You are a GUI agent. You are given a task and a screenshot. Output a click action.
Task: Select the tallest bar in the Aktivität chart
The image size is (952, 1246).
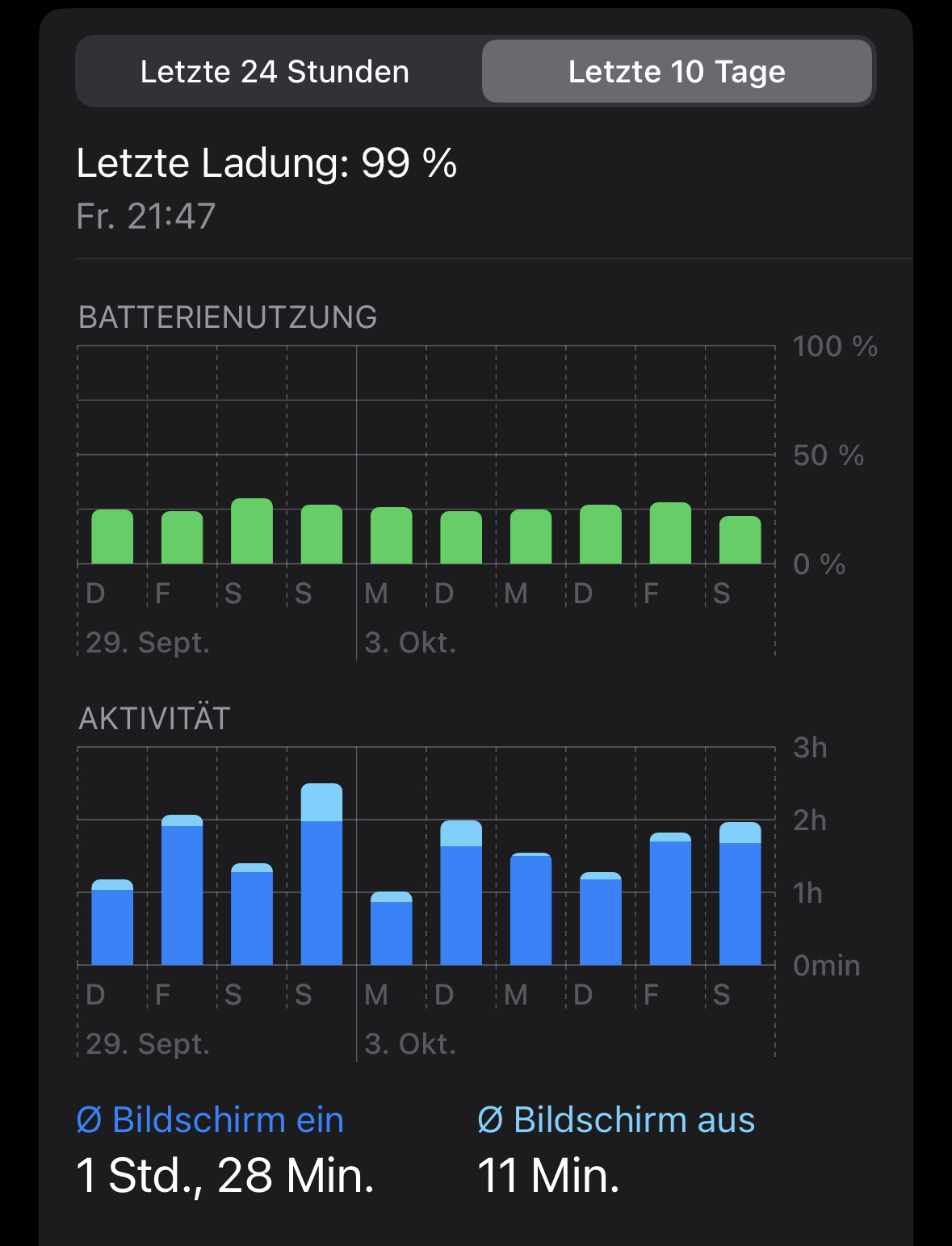click(321, 875)
